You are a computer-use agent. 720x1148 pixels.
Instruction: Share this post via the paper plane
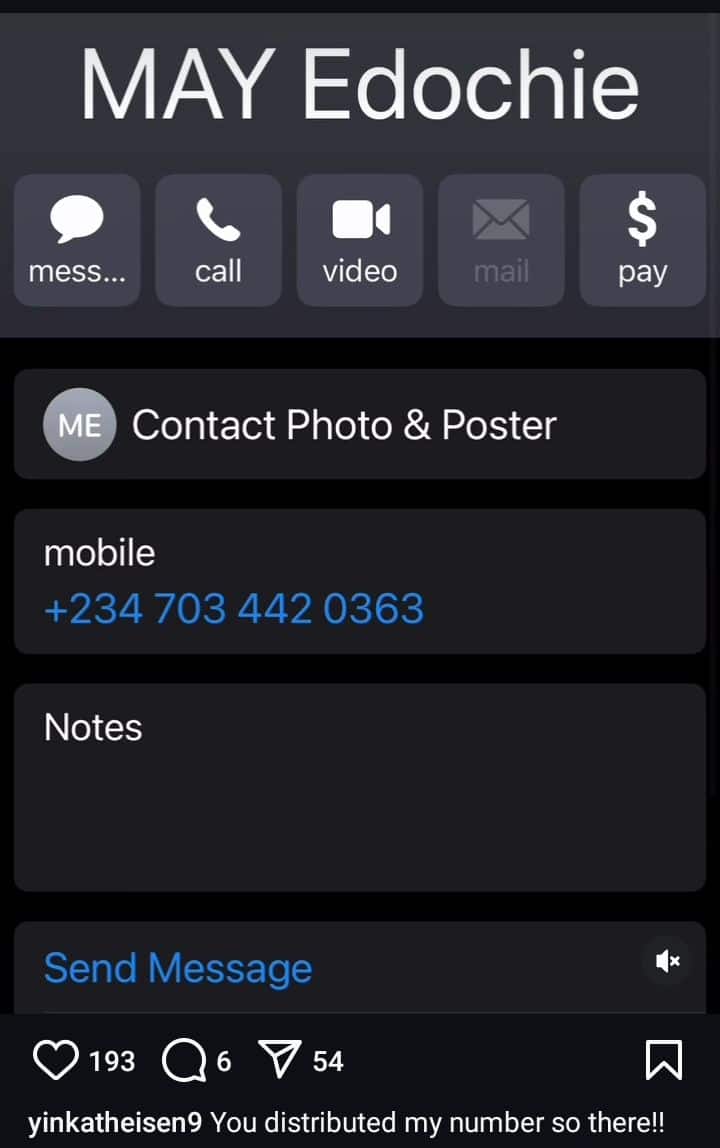coord(277,1060)
